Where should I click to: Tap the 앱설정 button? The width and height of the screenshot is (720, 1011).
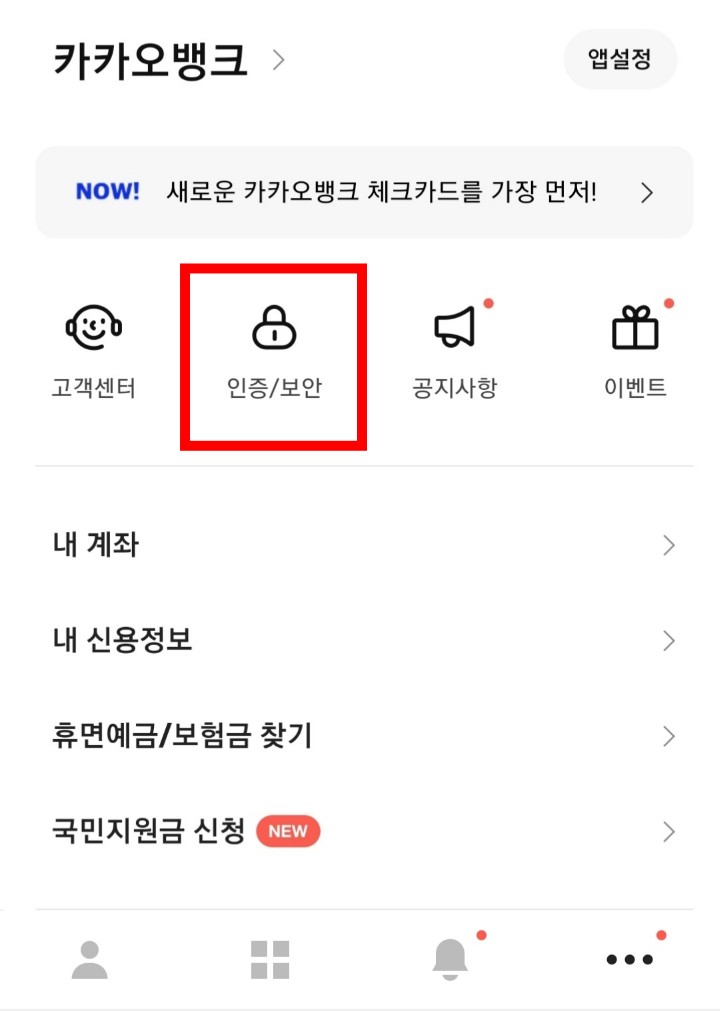pos(620,59)
